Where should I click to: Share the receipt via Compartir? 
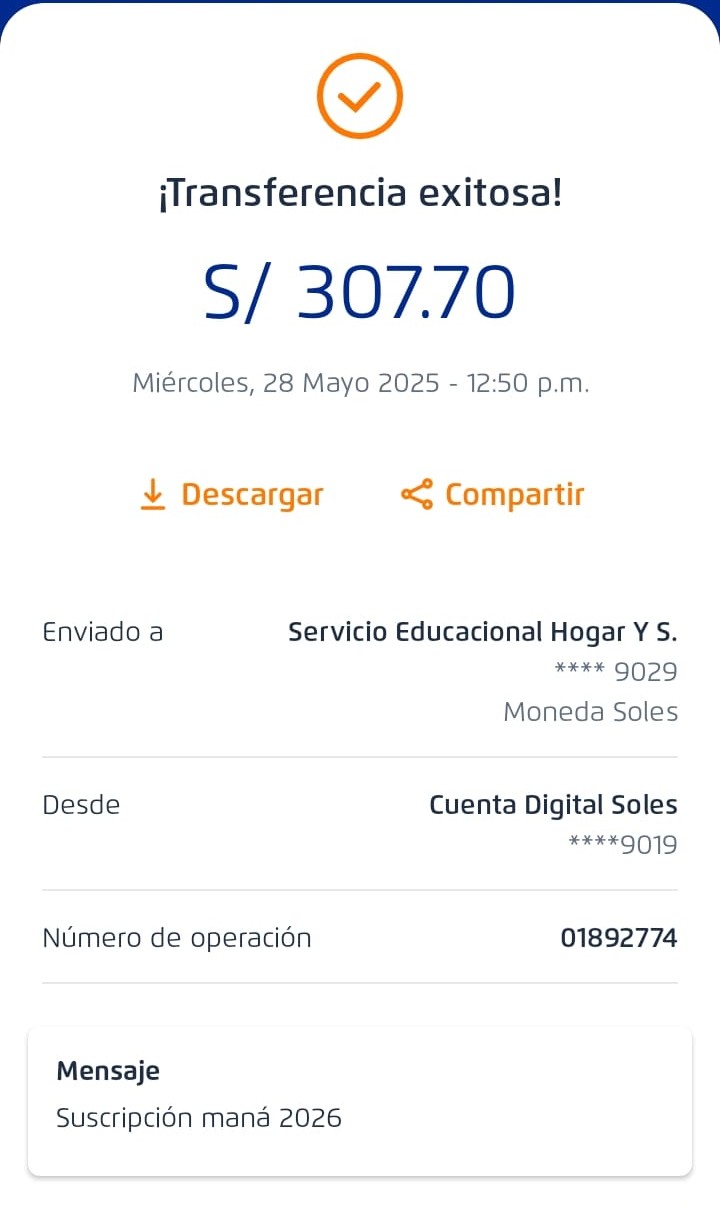coord(492,495)
